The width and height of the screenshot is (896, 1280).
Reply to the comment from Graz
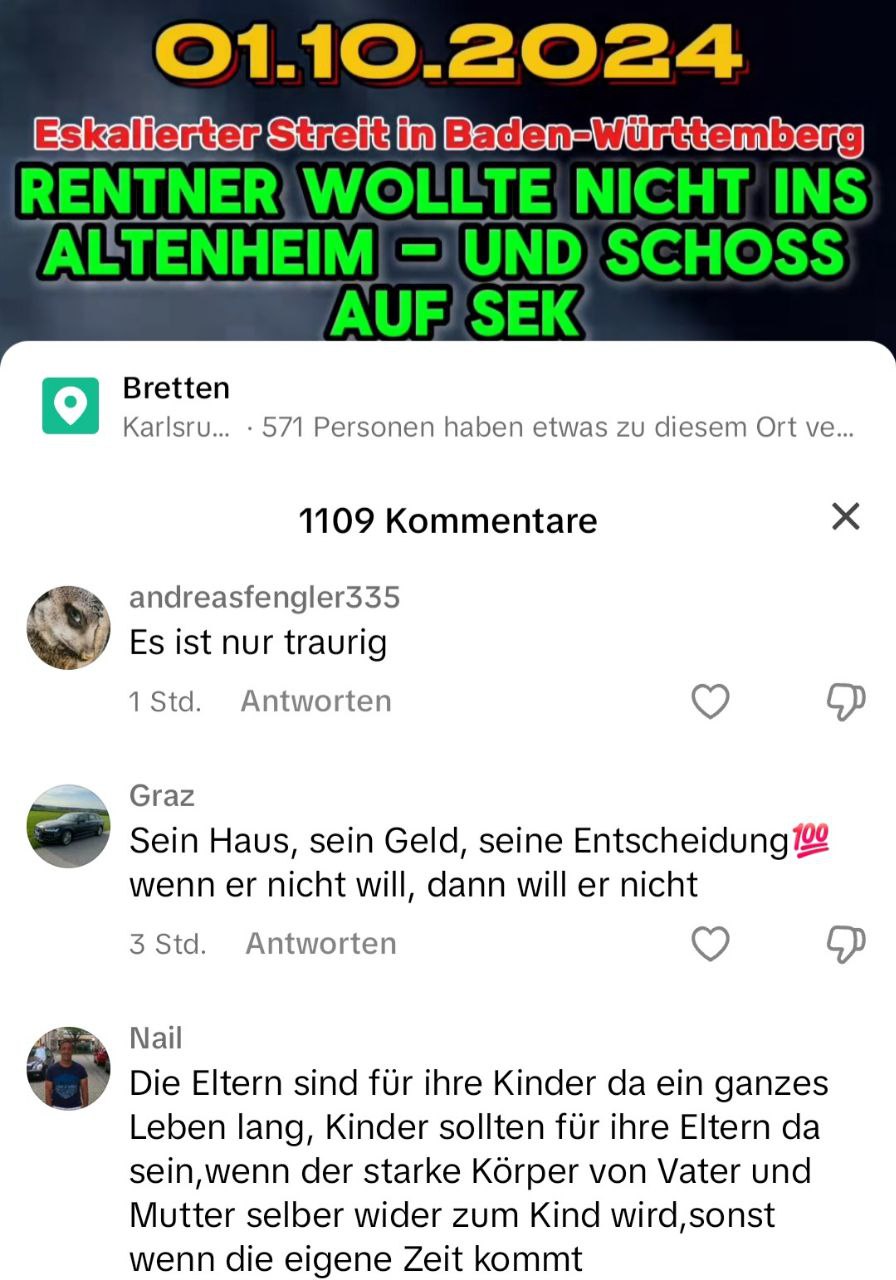[x=320, y=943]
